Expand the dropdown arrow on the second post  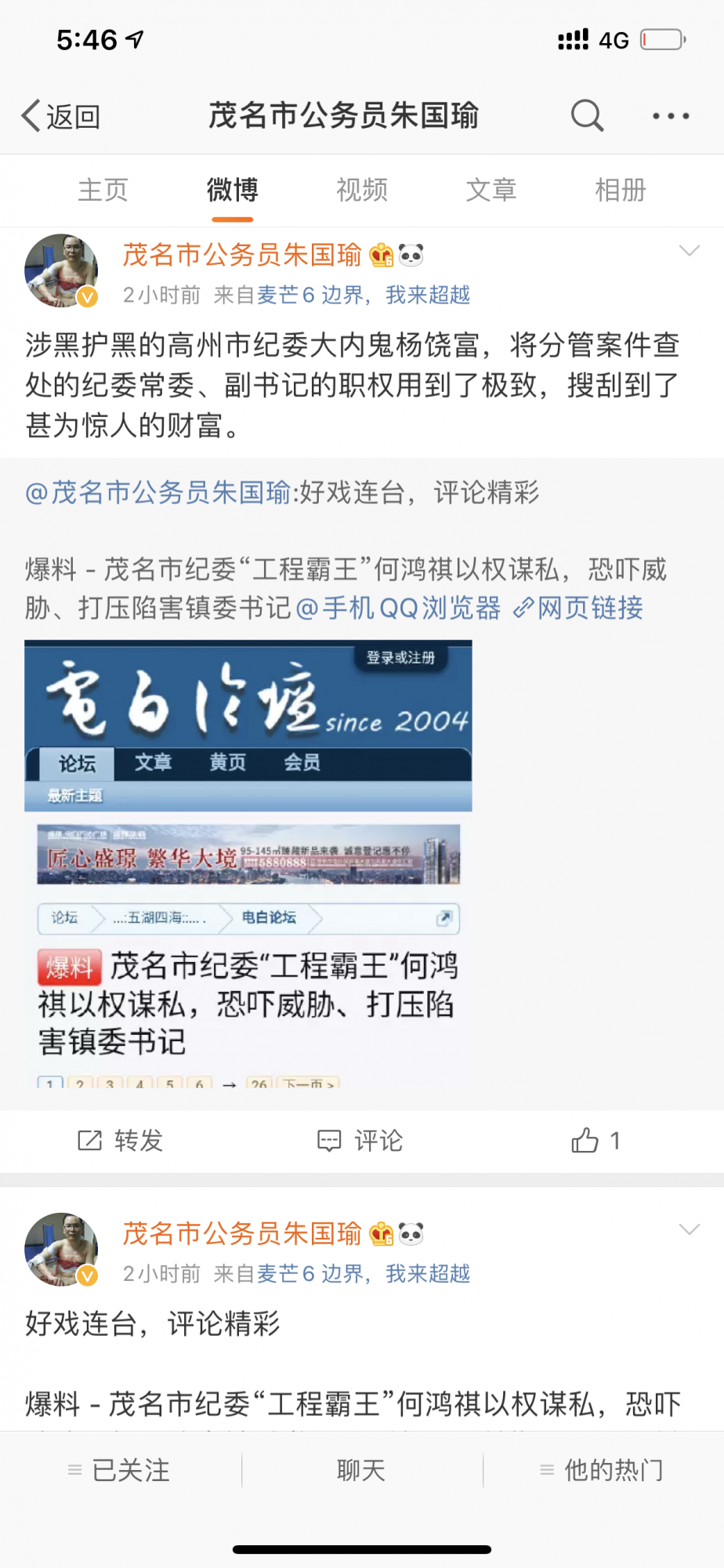689,1229
